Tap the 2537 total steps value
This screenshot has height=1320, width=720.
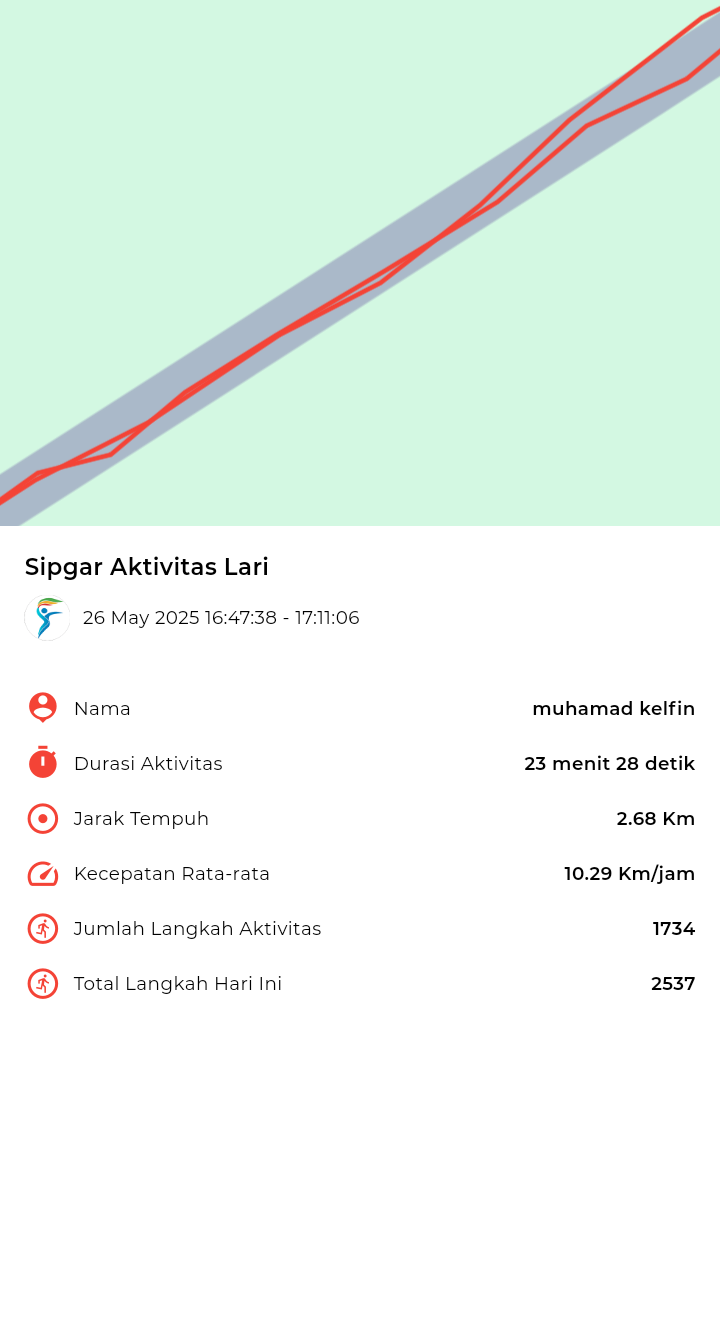(x=672, y=983)
